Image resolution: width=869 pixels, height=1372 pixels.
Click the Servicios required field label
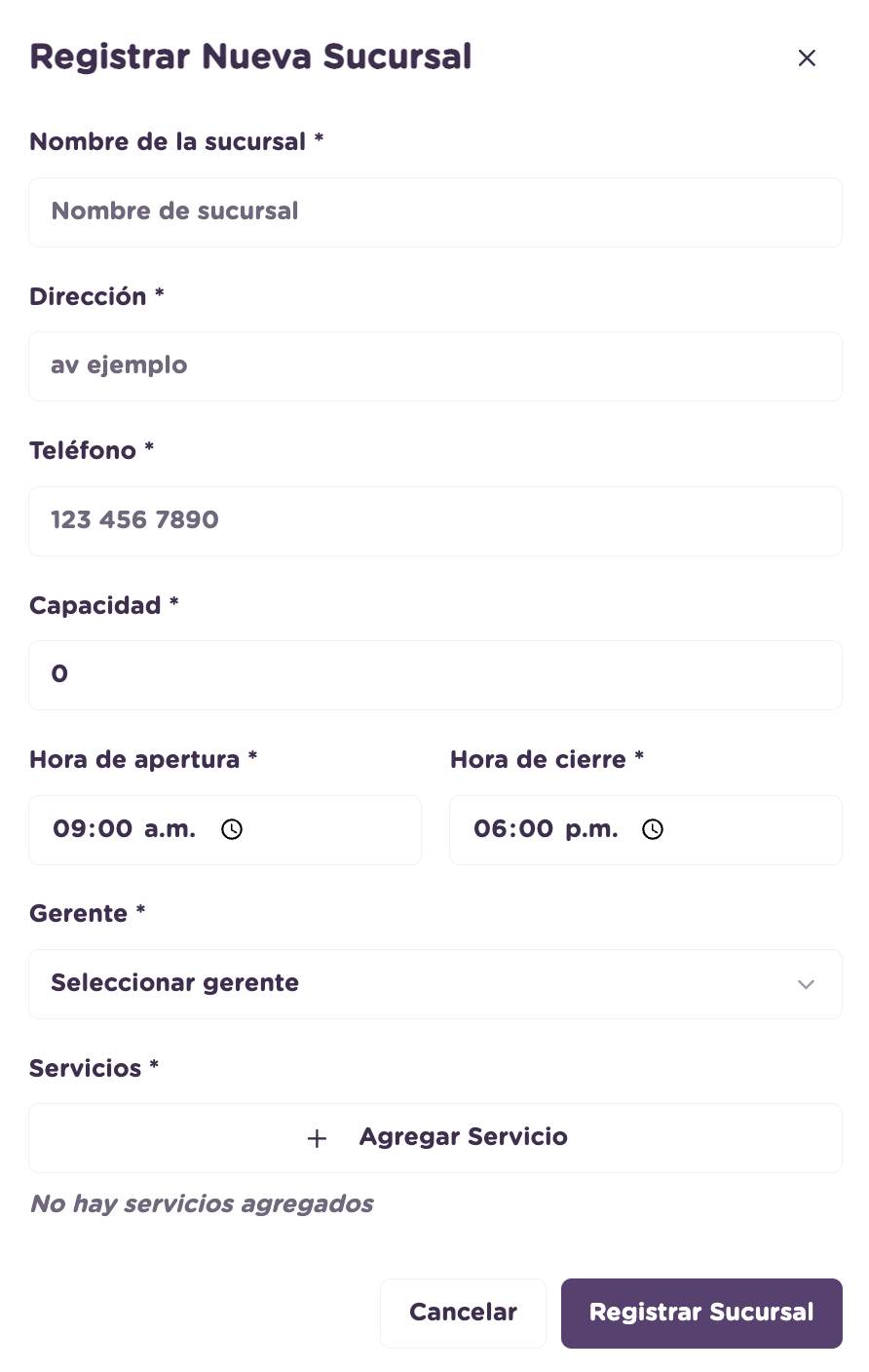94,1068
